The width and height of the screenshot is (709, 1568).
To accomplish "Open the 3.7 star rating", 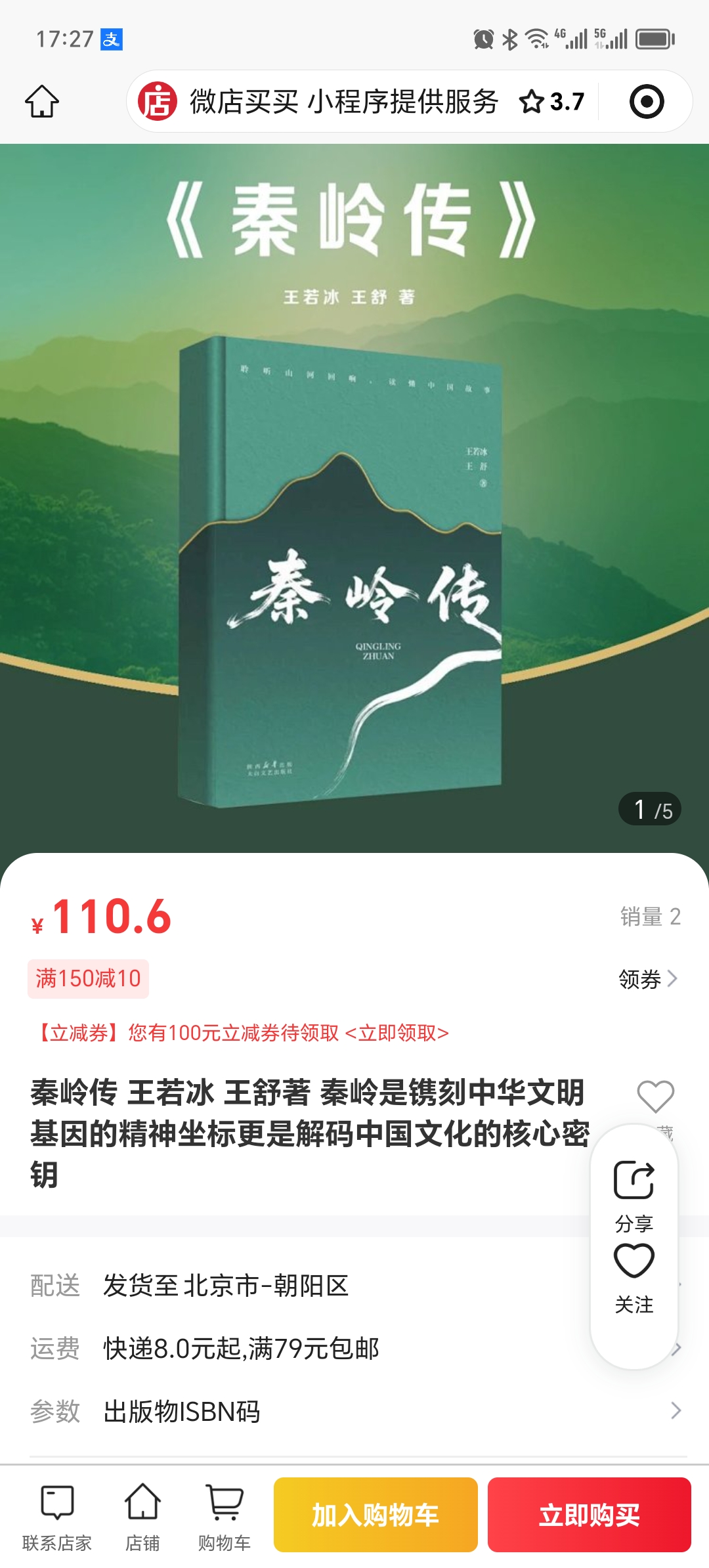I will (x=551, y=102).
